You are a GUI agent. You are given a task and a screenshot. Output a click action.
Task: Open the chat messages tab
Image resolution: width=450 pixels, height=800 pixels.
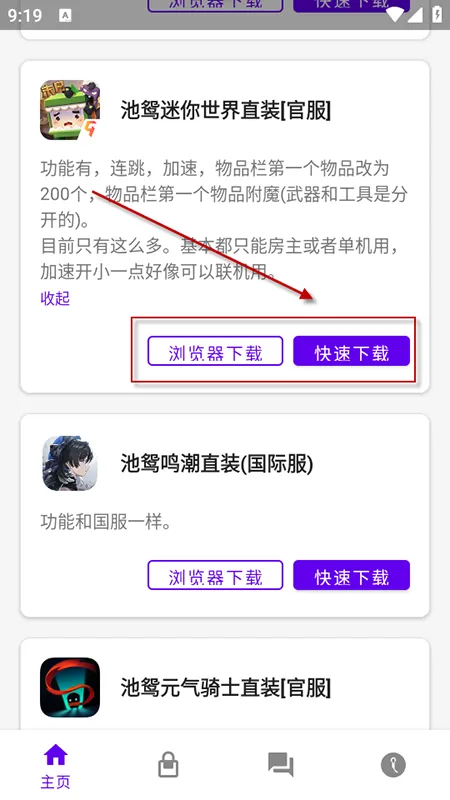281,765
